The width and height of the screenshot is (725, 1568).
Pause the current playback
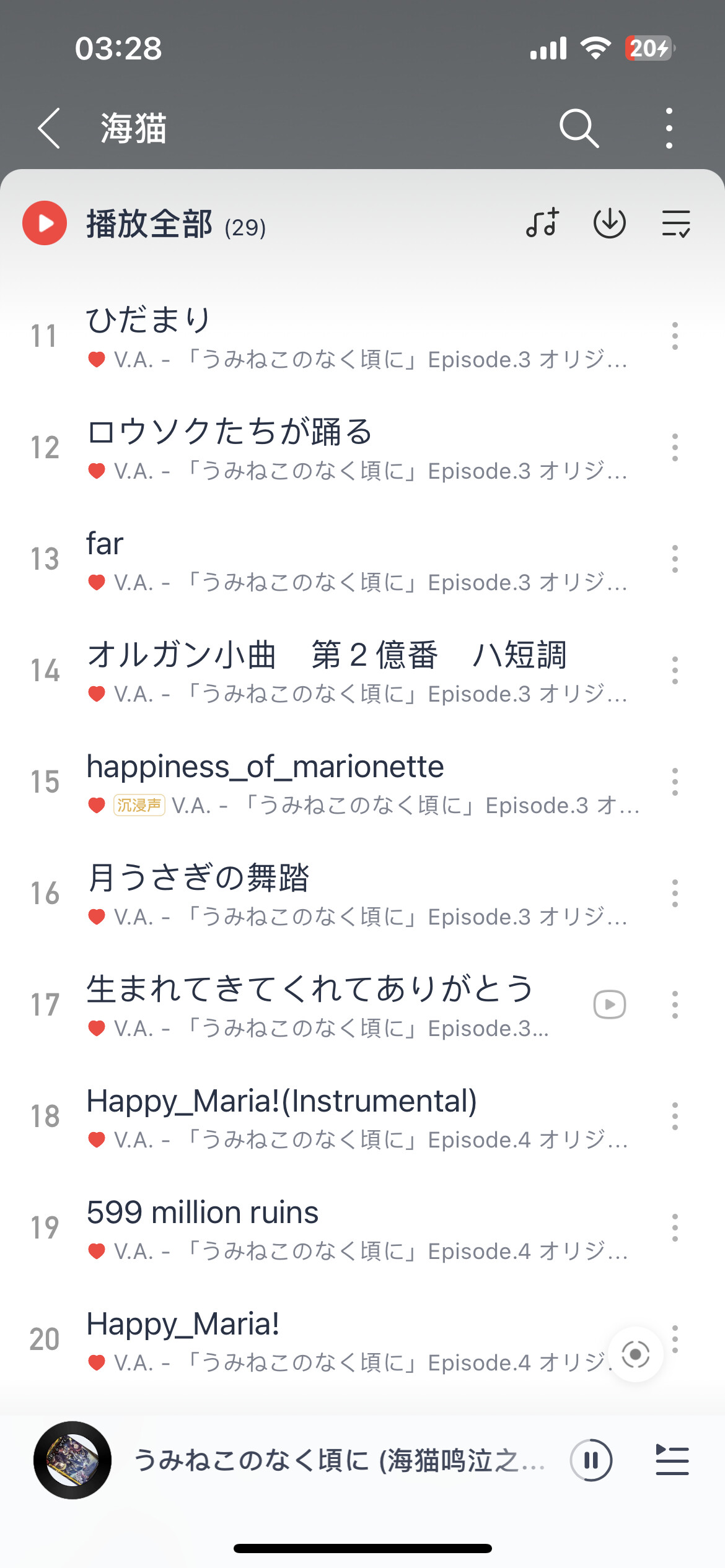tap(591, 1460)
